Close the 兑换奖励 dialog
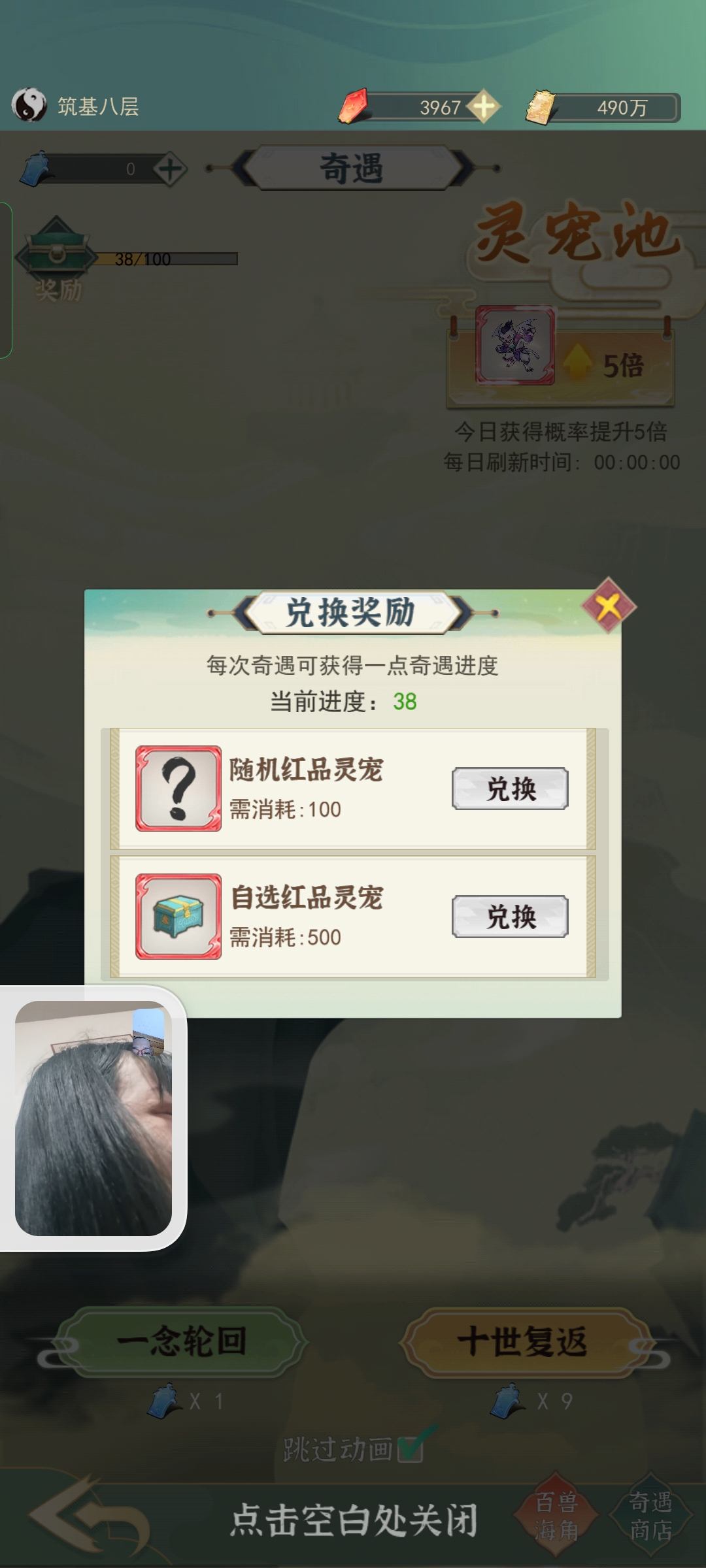This screenshot has height=1568, width=706. 609,606
